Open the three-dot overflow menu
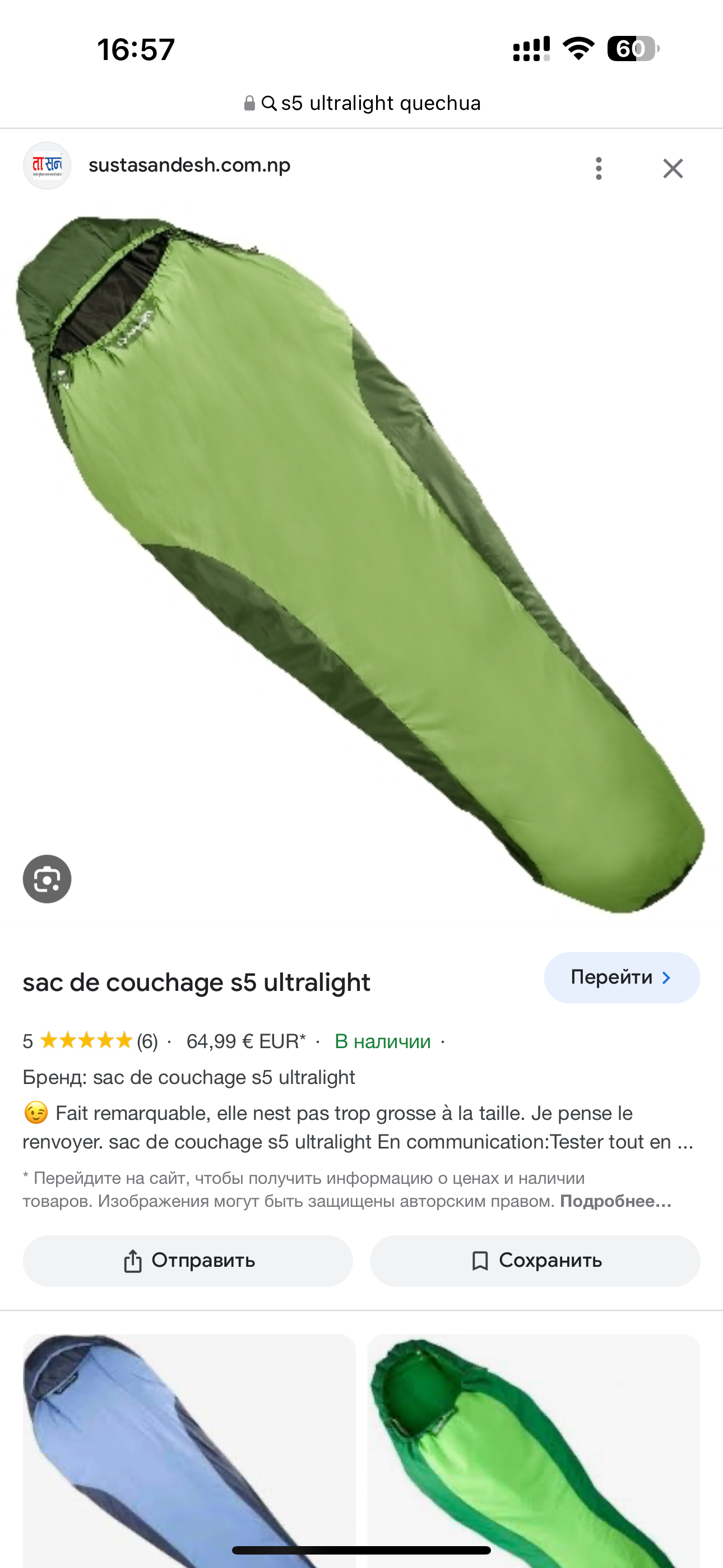Screen dimensions: 723x1568 (x=599, y=169)
